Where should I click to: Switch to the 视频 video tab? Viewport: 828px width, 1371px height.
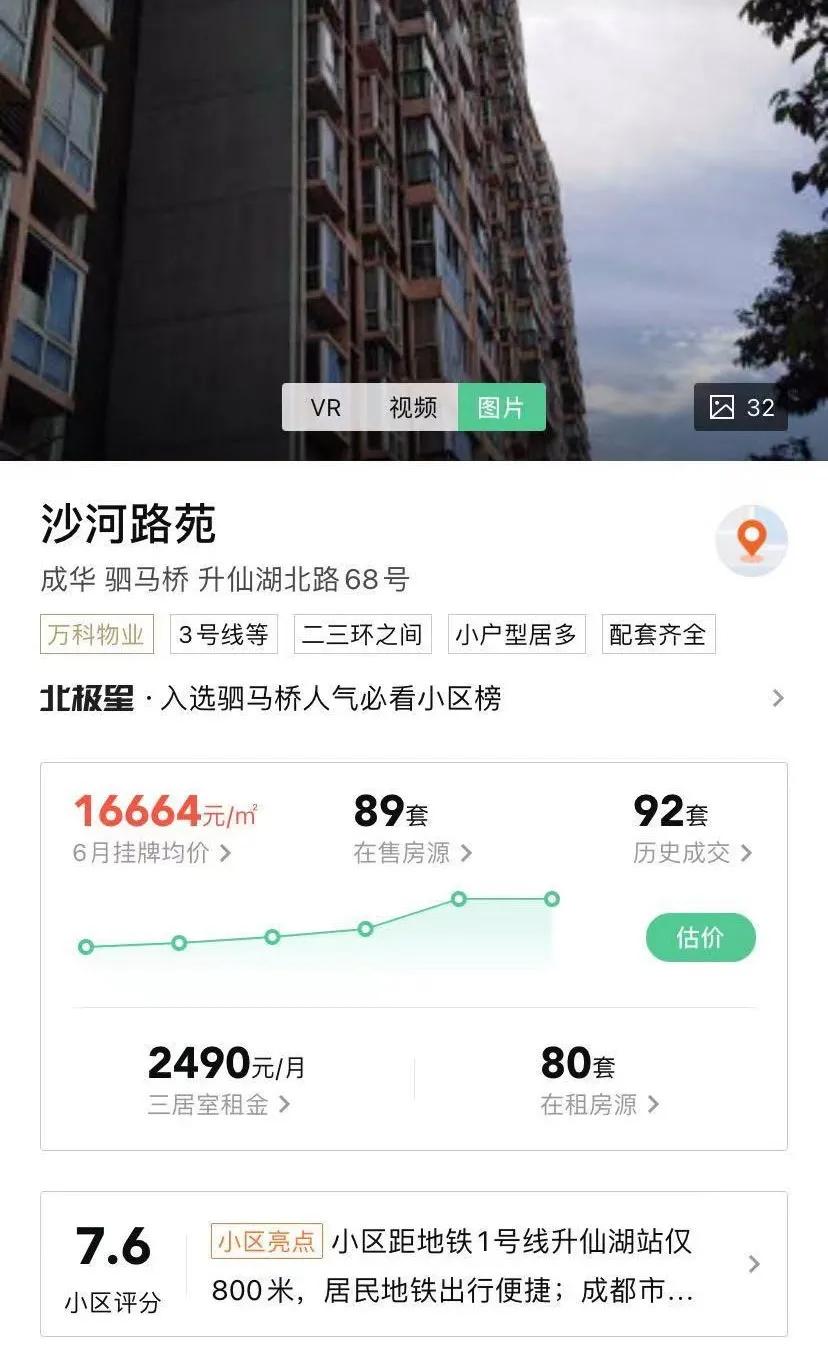(x=412, y=408)
